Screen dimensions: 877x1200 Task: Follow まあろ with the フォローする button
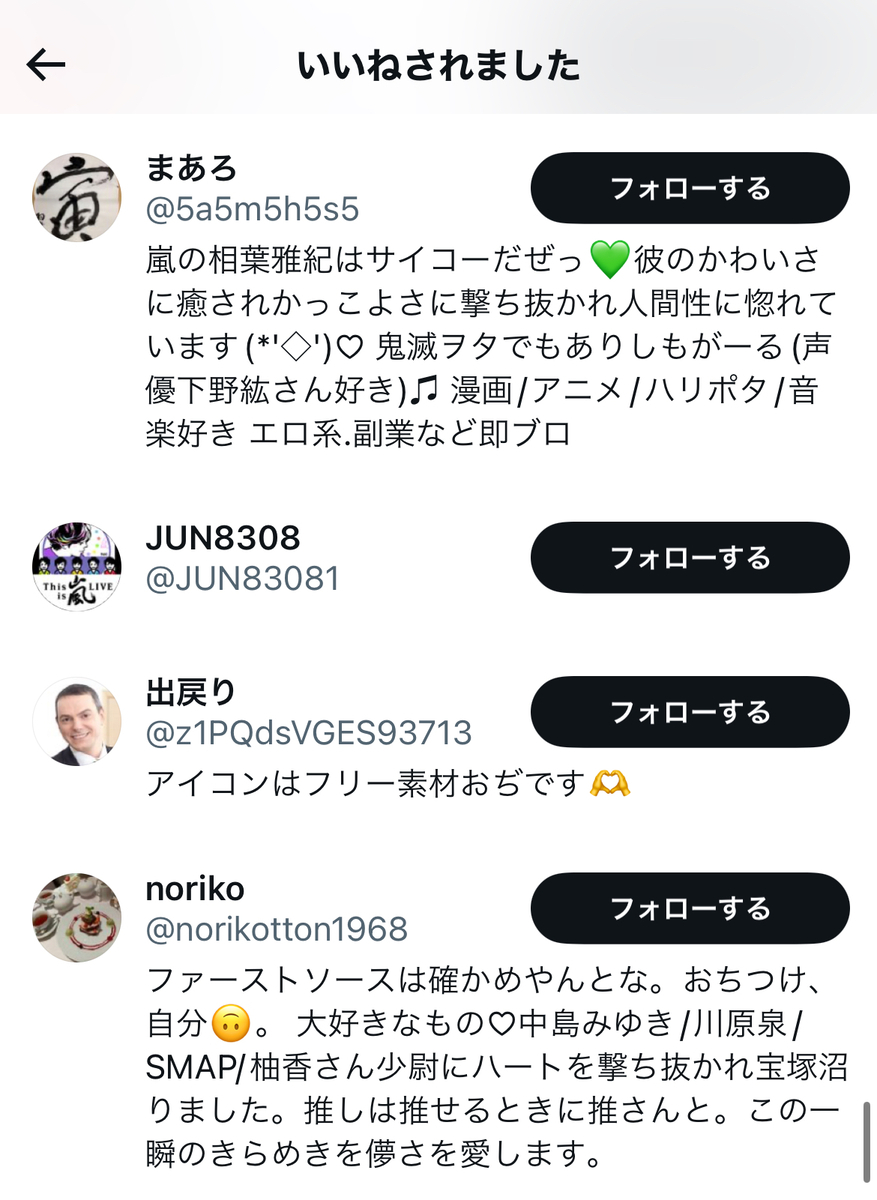(689, 188)
